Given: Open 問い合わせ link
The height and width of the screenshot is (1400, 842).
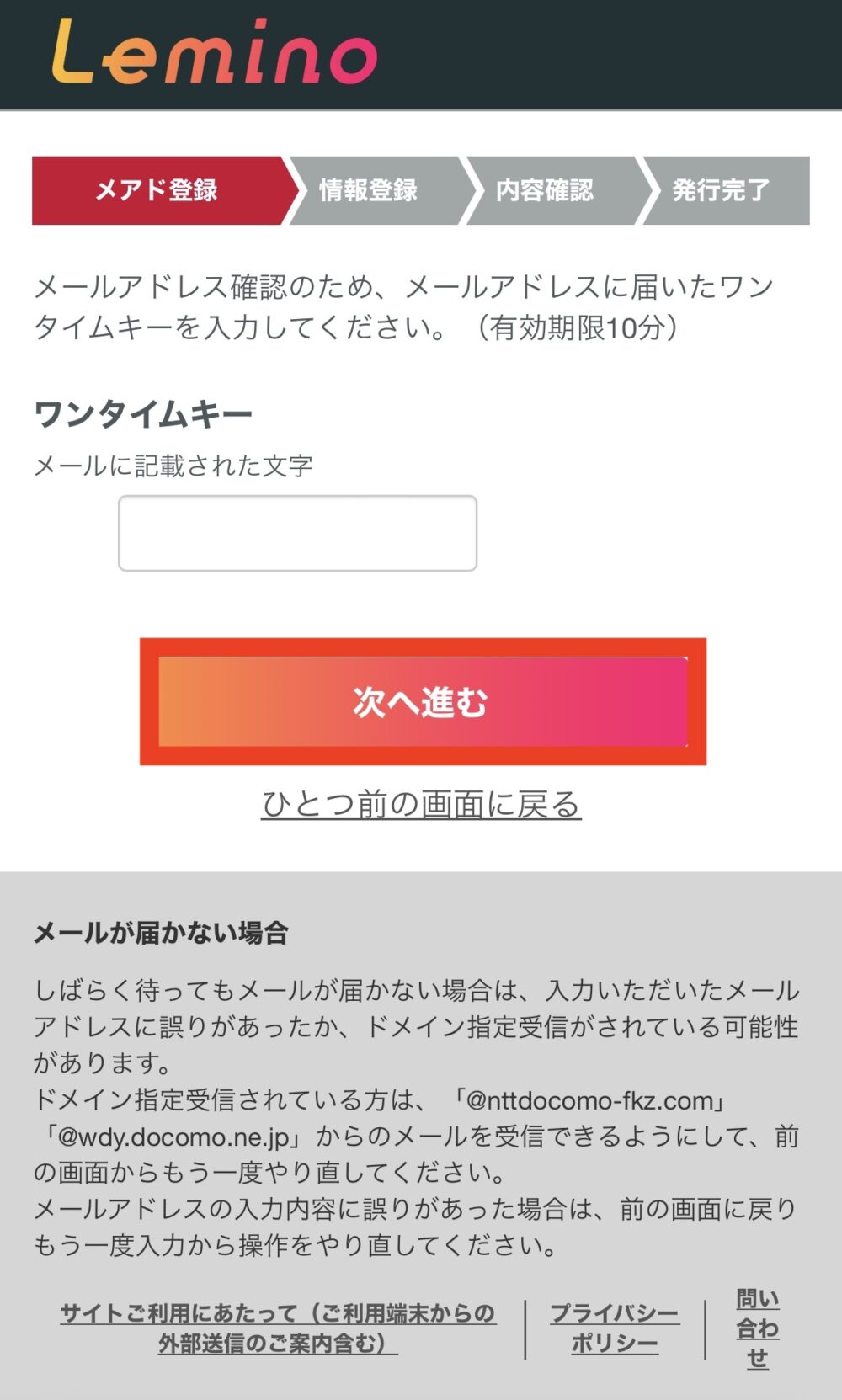Looking at the screenshot, I should [x=758, y=1328].
